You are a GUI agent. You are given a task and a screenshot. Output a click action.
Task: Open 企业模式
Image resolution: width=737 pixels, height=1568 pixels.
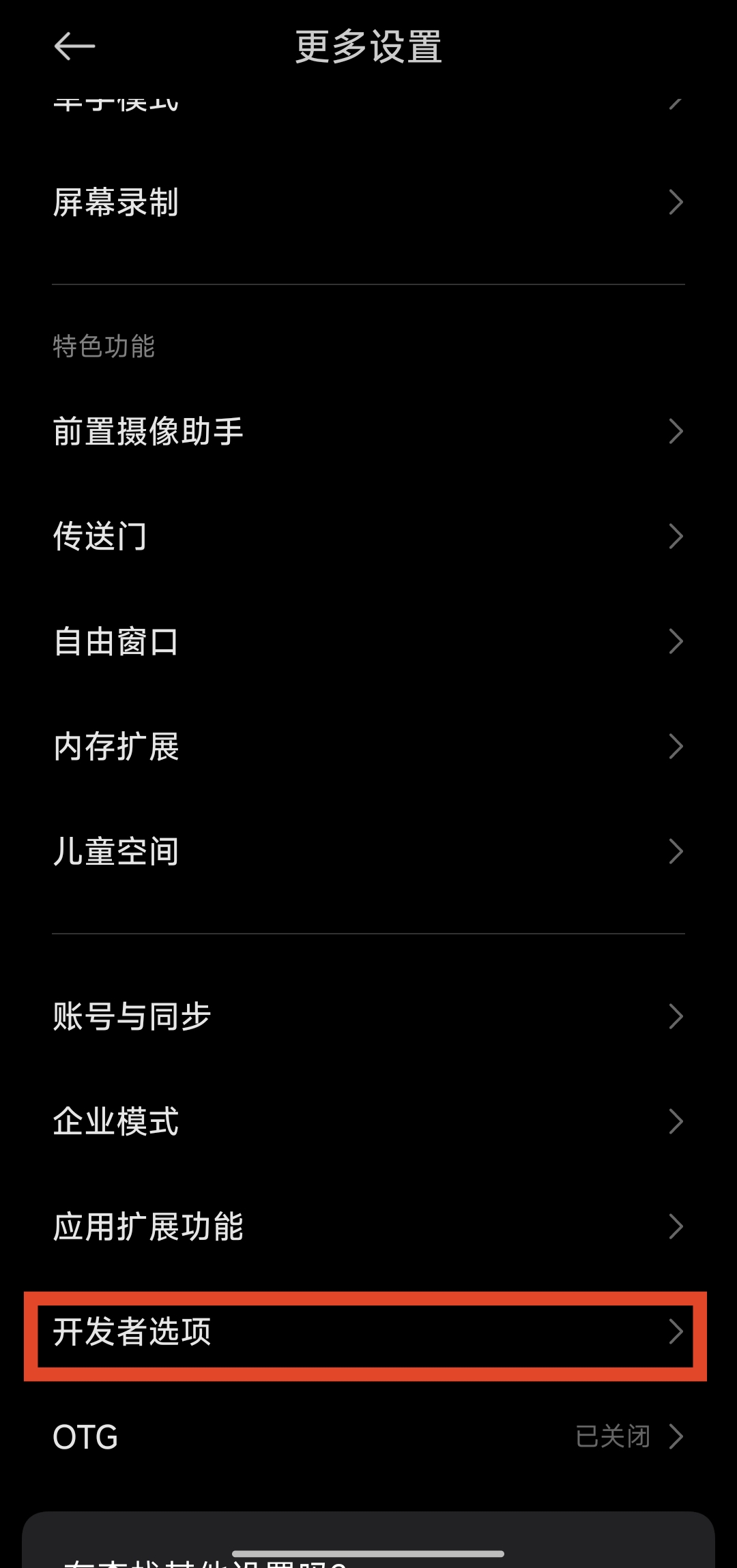369,1121
